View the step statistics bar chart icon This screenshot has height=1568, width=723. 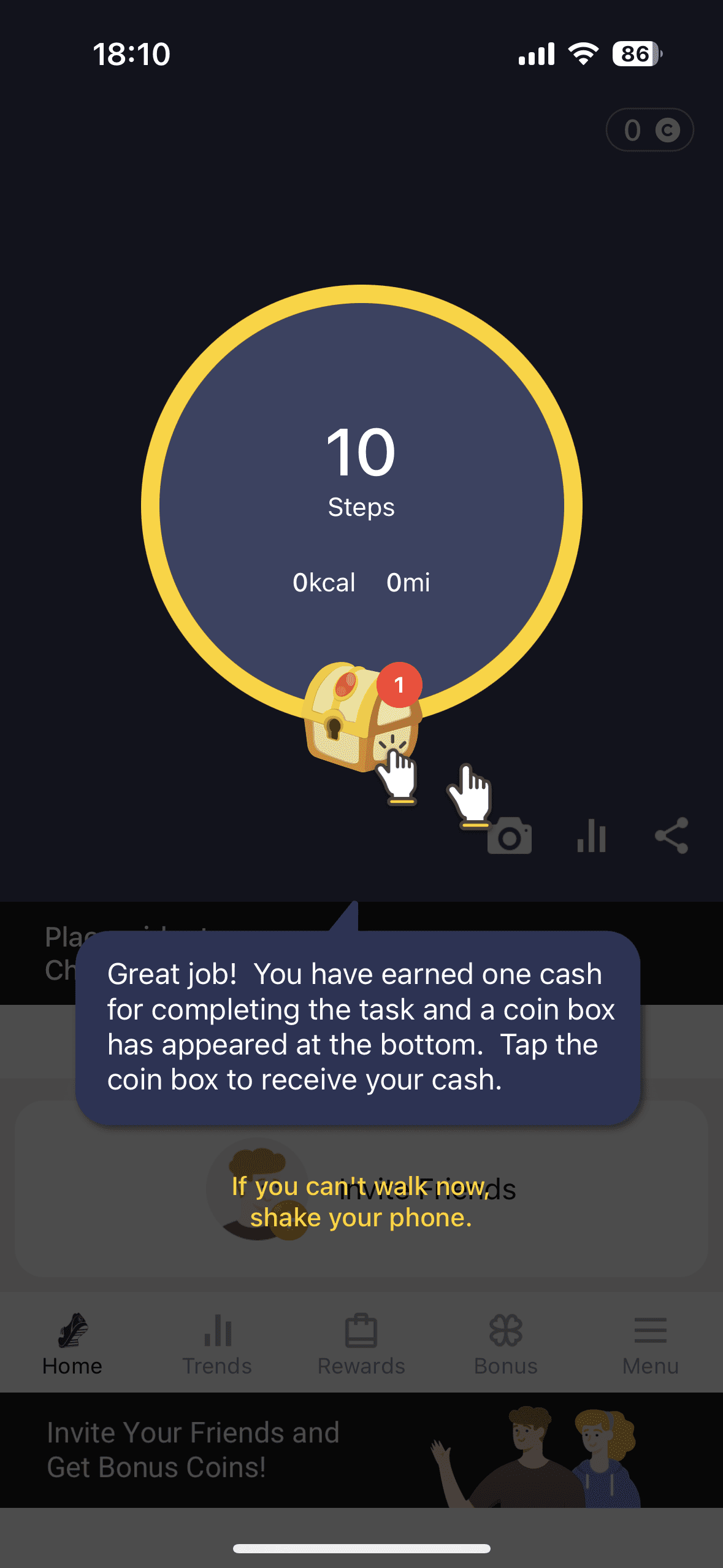coord(592,836)
